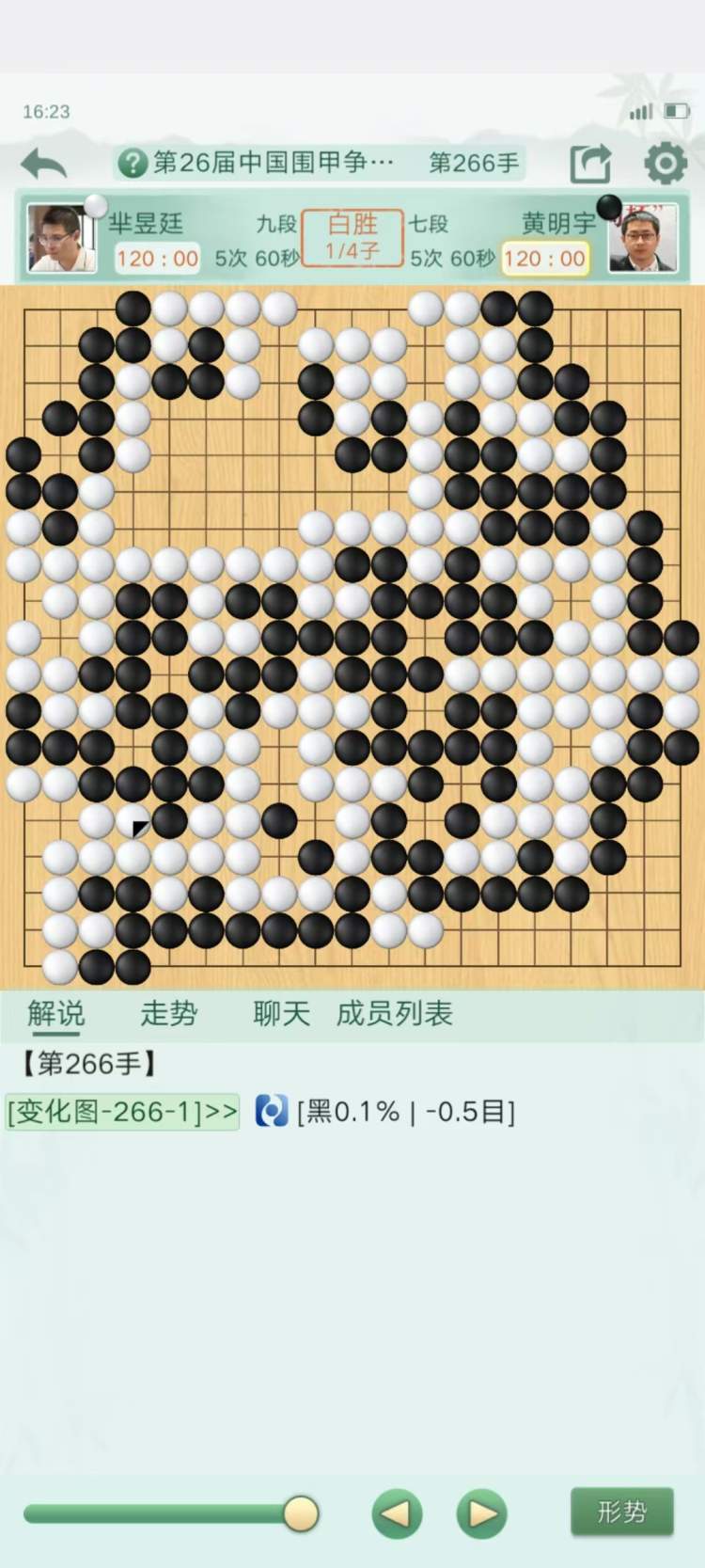Viewport: 705px width, 1568px height.
Task: Tap the move progress slider handle
Action: coord(300,1513)
